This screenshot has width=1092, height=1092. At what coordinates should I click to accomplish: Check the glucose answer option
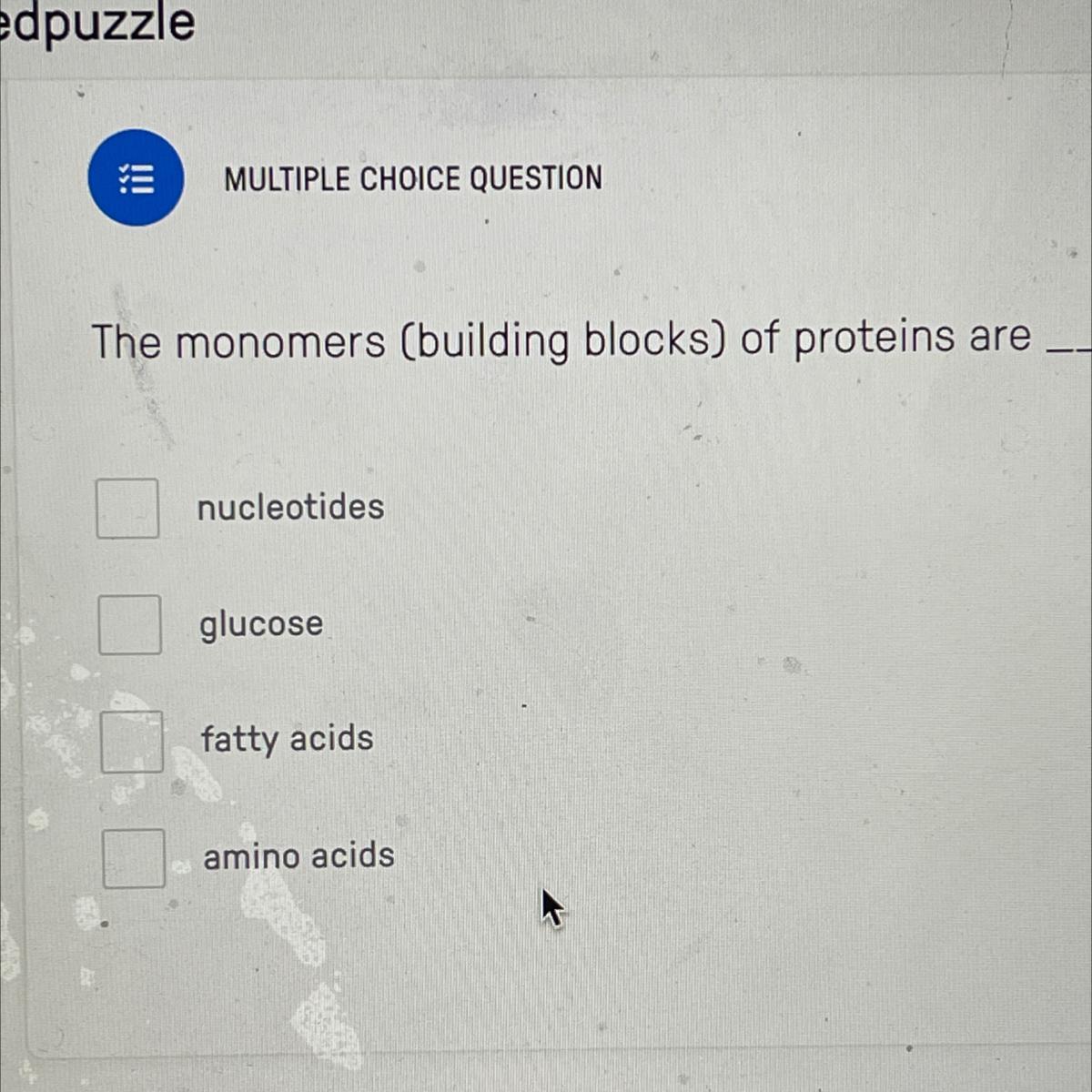[130, 625]
